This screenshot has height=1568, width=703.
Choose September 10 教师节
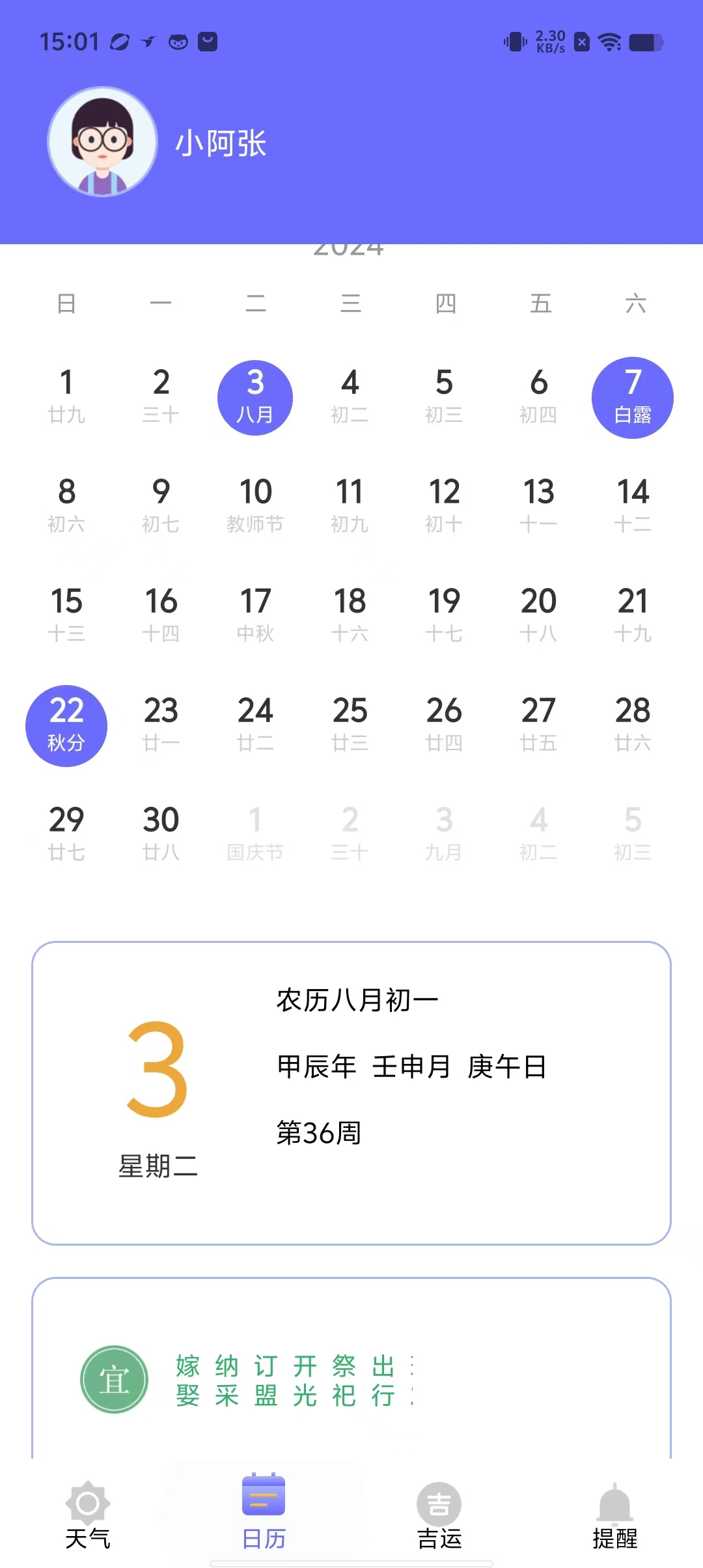click(x=255, y=505)
